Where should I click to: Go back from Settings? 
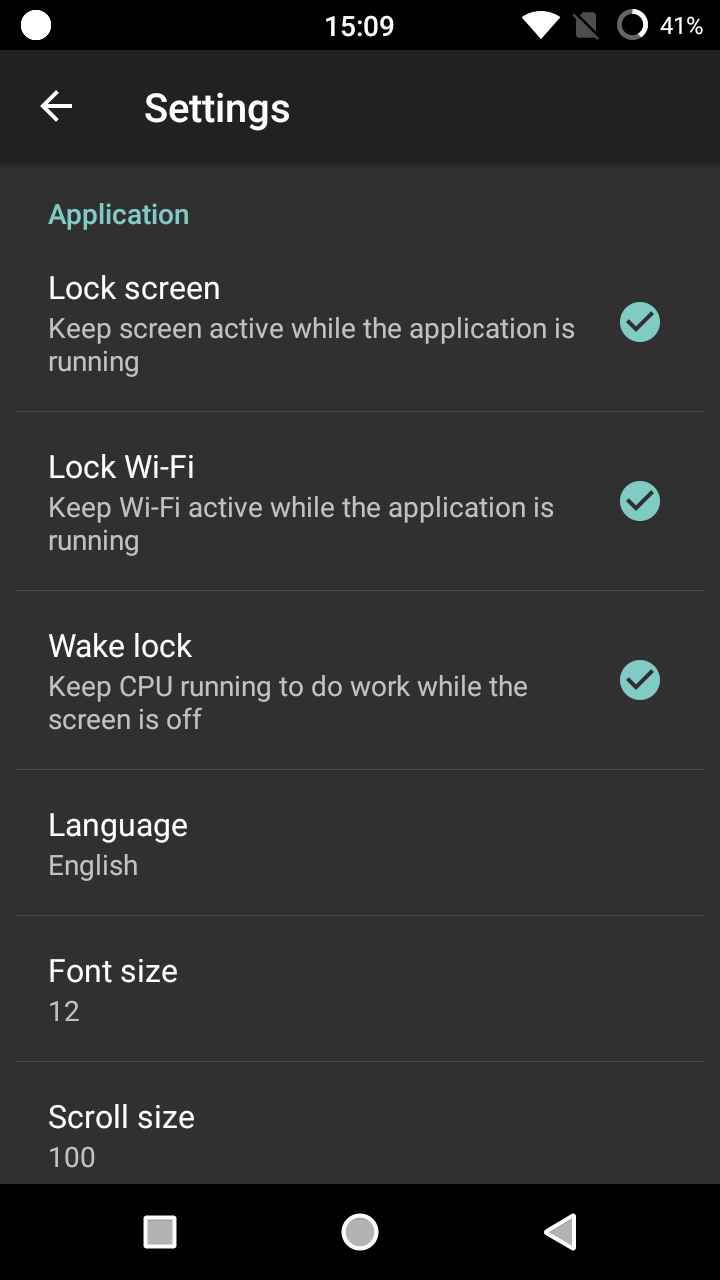tap(56, 107)
